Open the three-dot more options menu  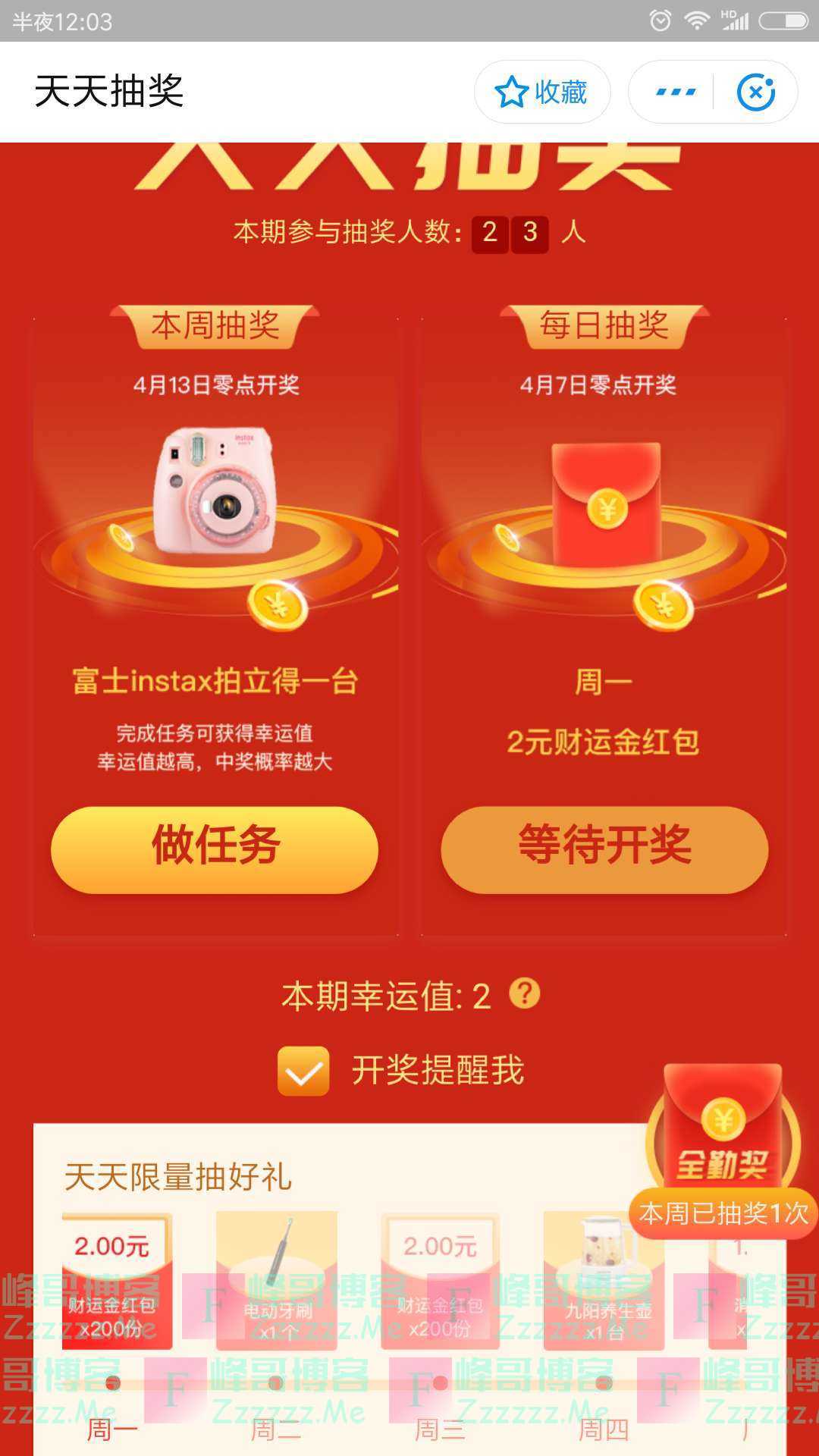point(674,92)
